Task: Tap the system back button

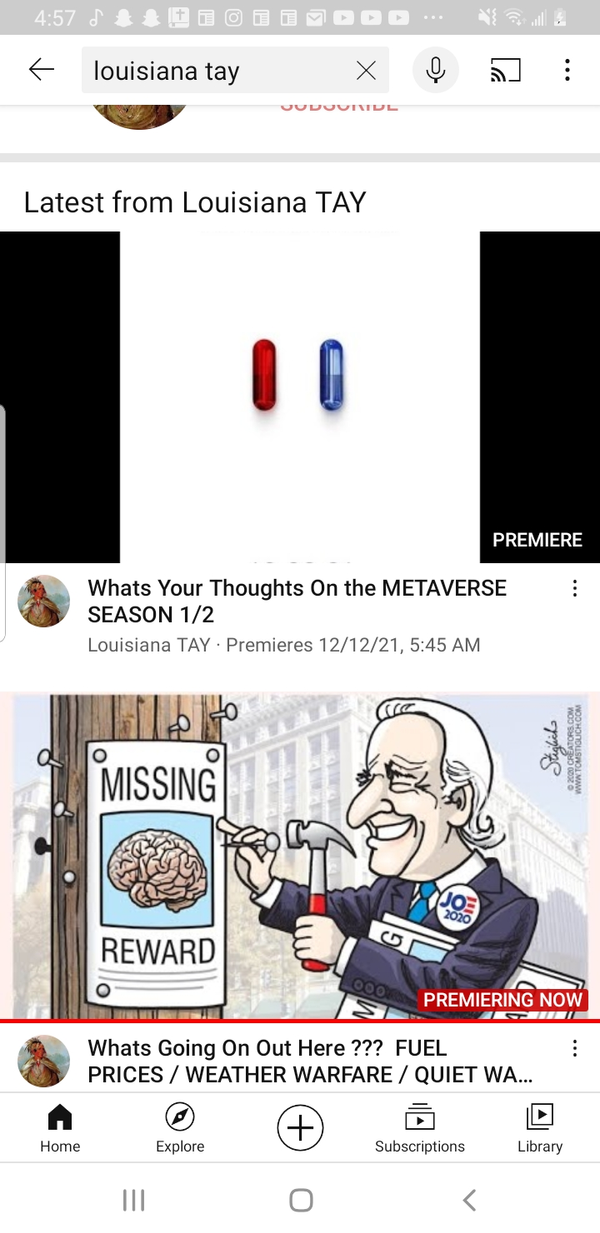Action: (x=469, y=1200)
